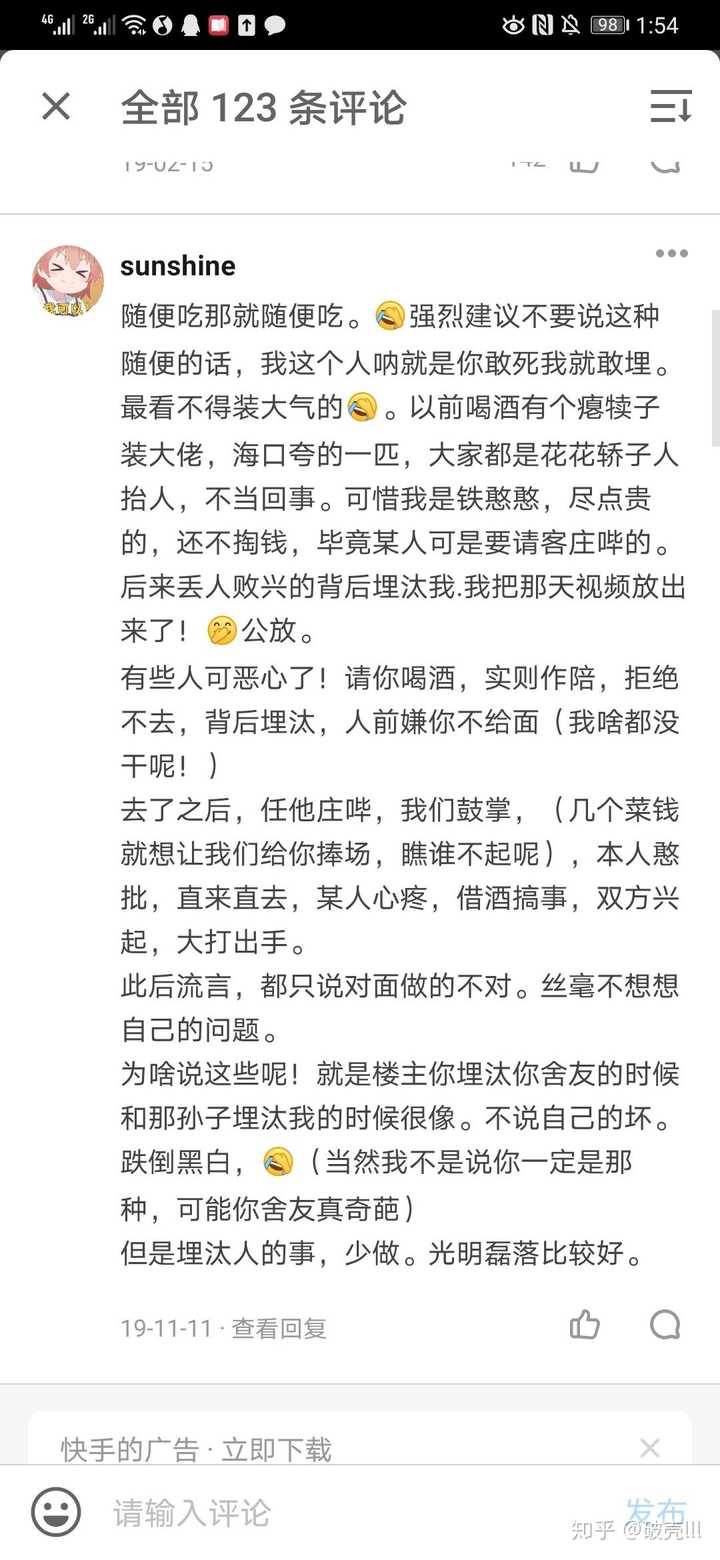Close the comments panel
The height and width of the screenshot is (1560, 720).
tap(56, 106)
